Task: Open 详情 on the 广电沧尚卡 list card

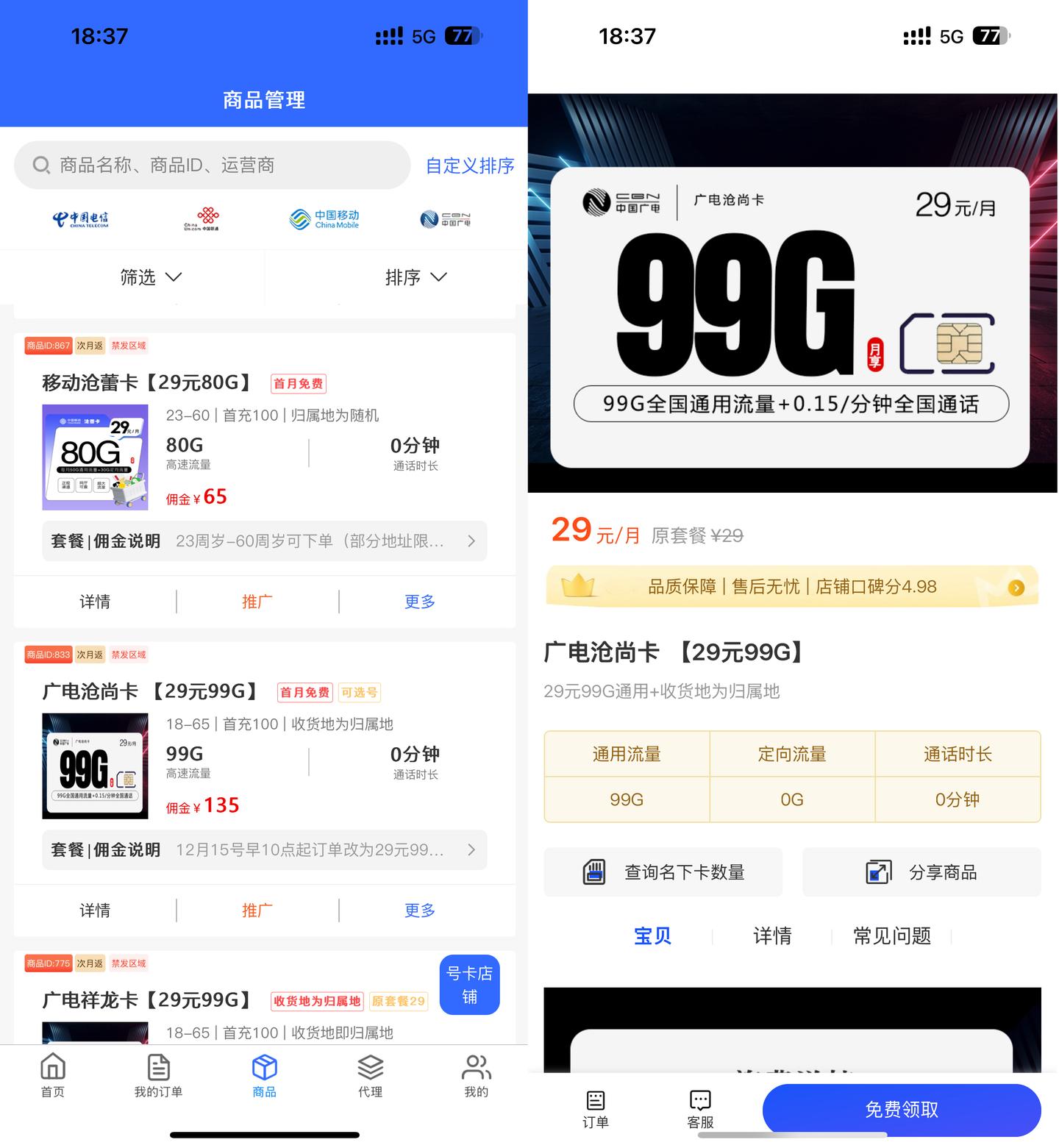Action: coord(95,910)
